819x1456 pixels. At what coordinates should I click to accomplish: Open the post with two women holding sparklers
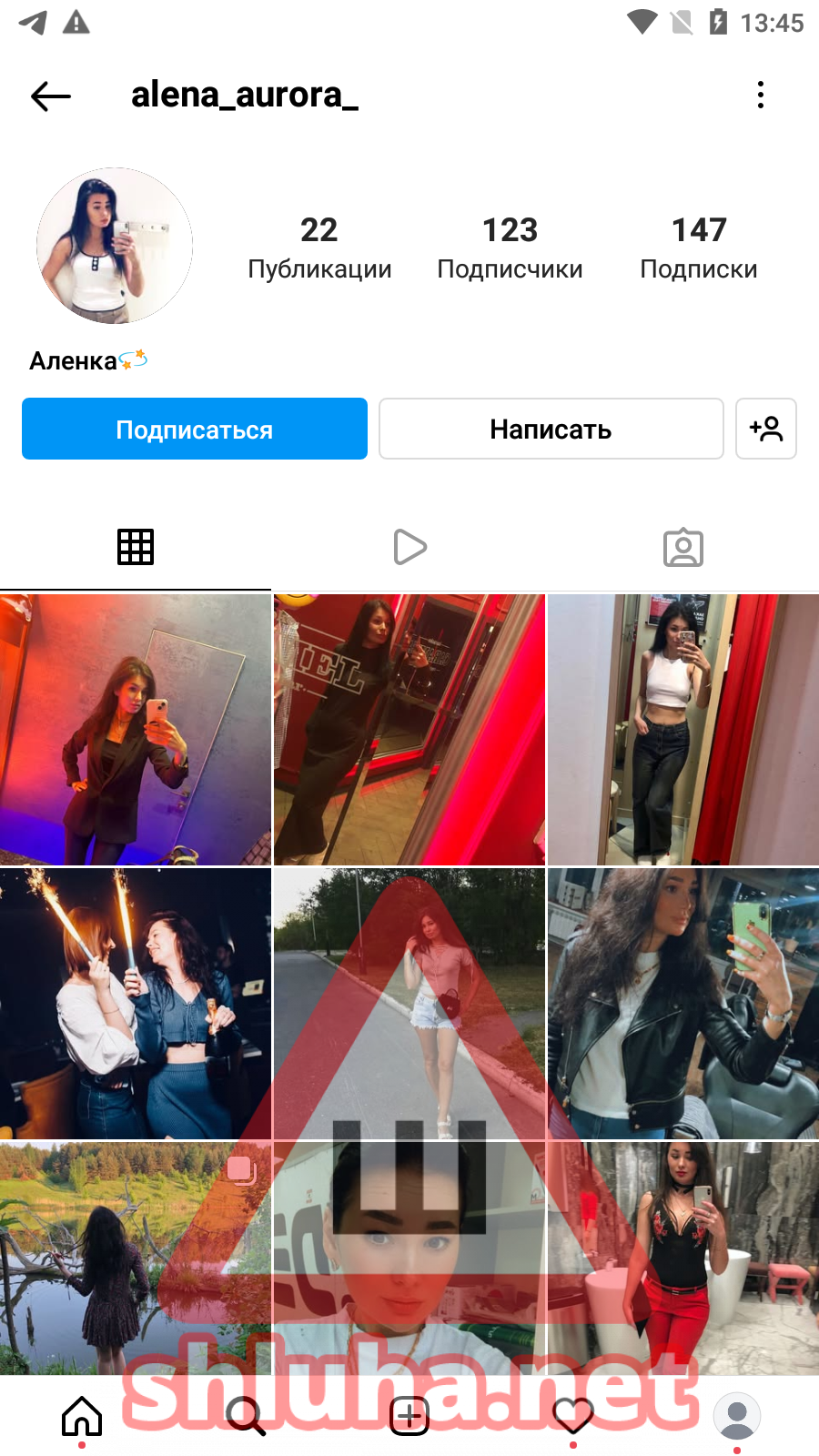pyautogui.click(x=136, y=1004)
